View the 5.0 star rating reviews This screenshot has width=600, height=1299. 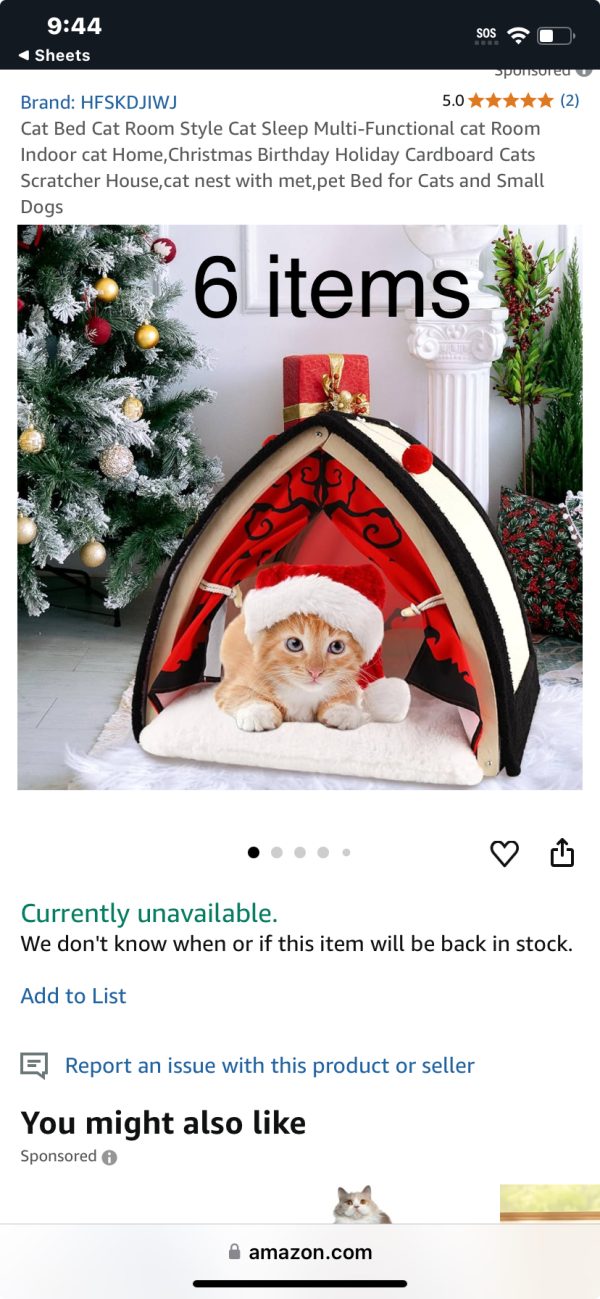click(x=510, y=101)
